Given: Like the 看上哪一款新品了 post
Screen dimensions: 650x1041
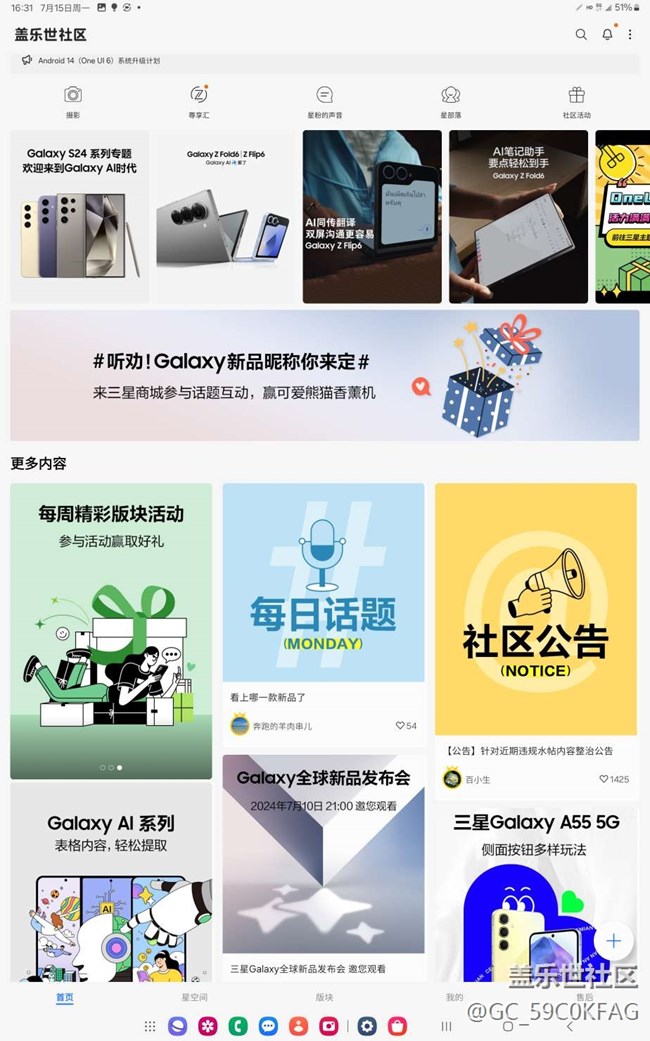Looking at the screenshot, I should point(406,726).
